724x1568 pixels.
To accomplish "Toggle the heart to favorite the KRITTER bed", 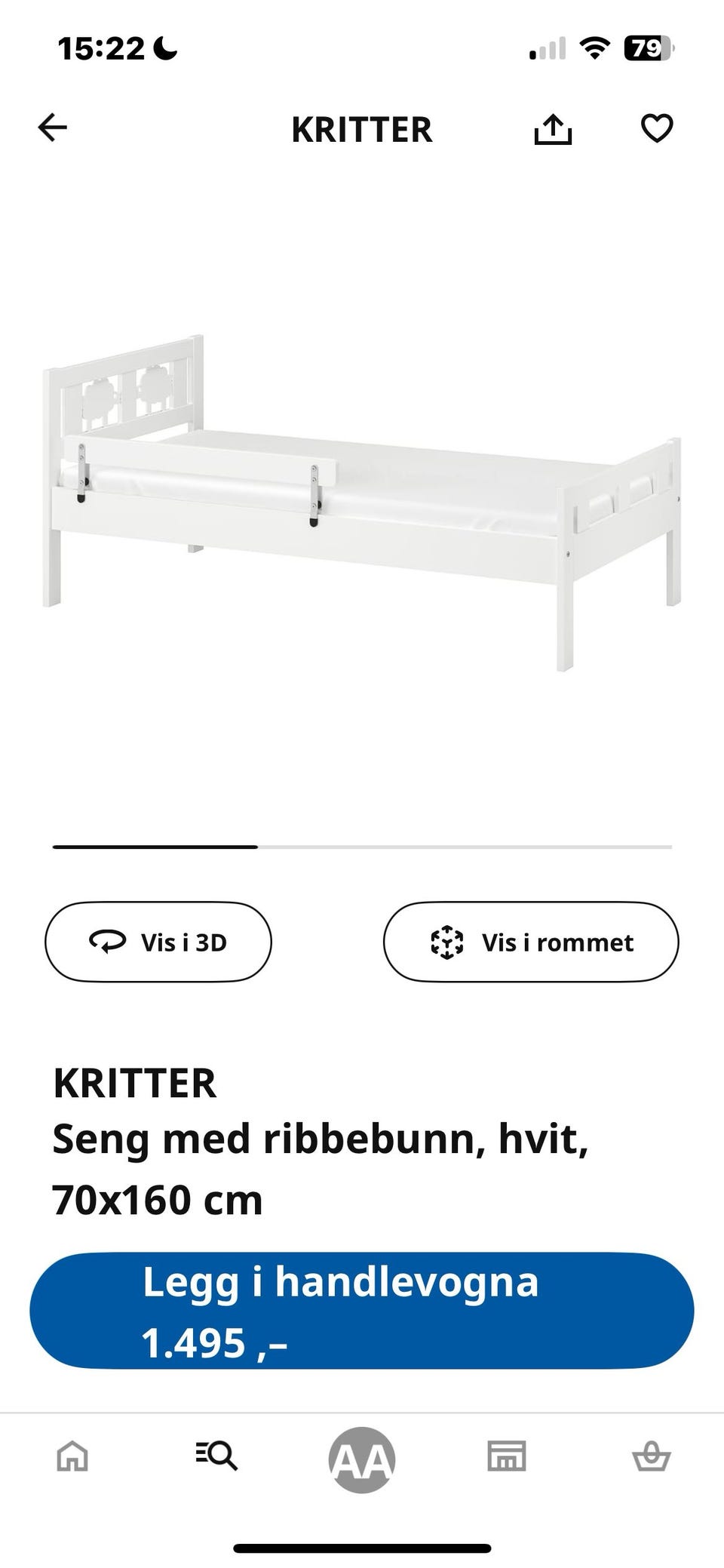I will click(x=658, y=128).
